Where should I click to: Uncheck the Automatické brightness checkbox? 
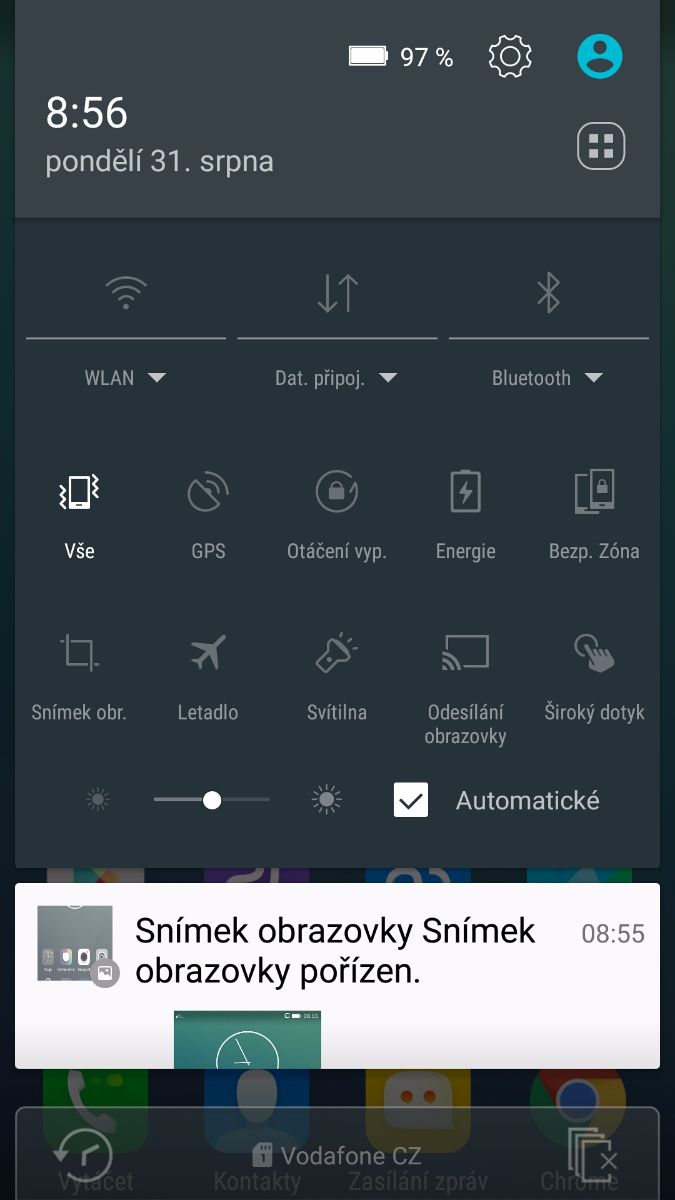click(x=411, y=800)
